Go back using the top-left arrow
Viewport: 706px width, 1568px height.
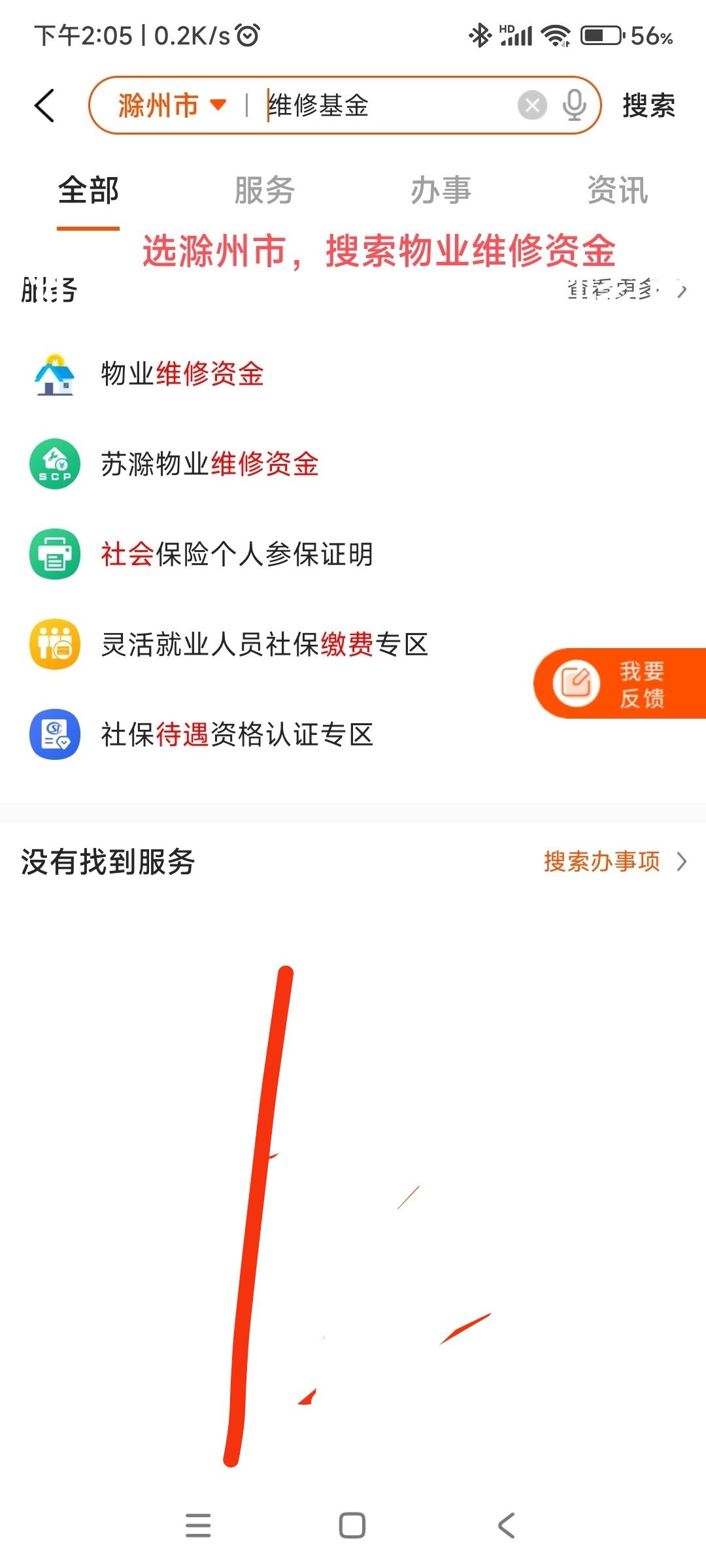pyautogui.click(x=44, y=105)
